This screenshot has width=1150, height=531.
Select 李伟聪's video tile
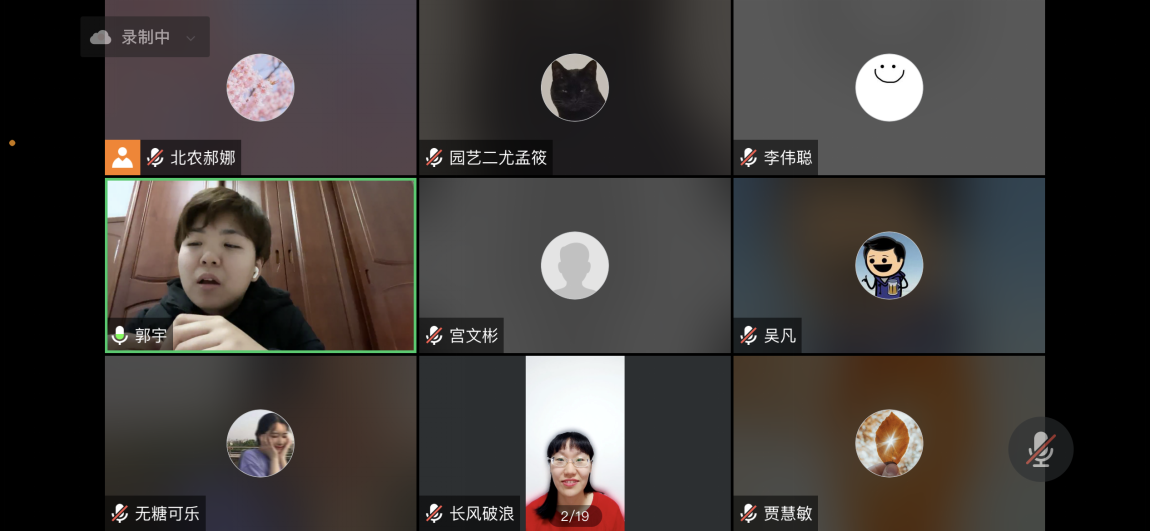(x=888, y=88)
